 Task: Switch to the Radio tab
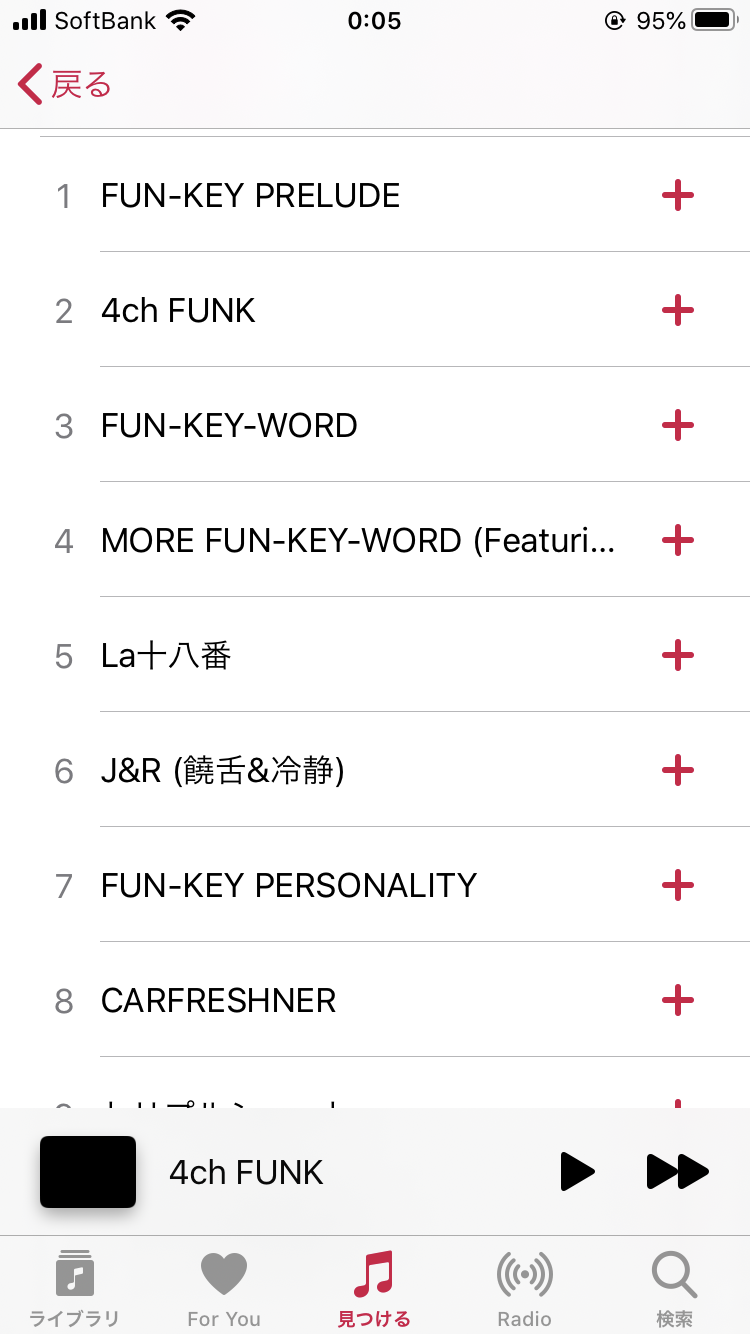click(x=524, y=1289)
